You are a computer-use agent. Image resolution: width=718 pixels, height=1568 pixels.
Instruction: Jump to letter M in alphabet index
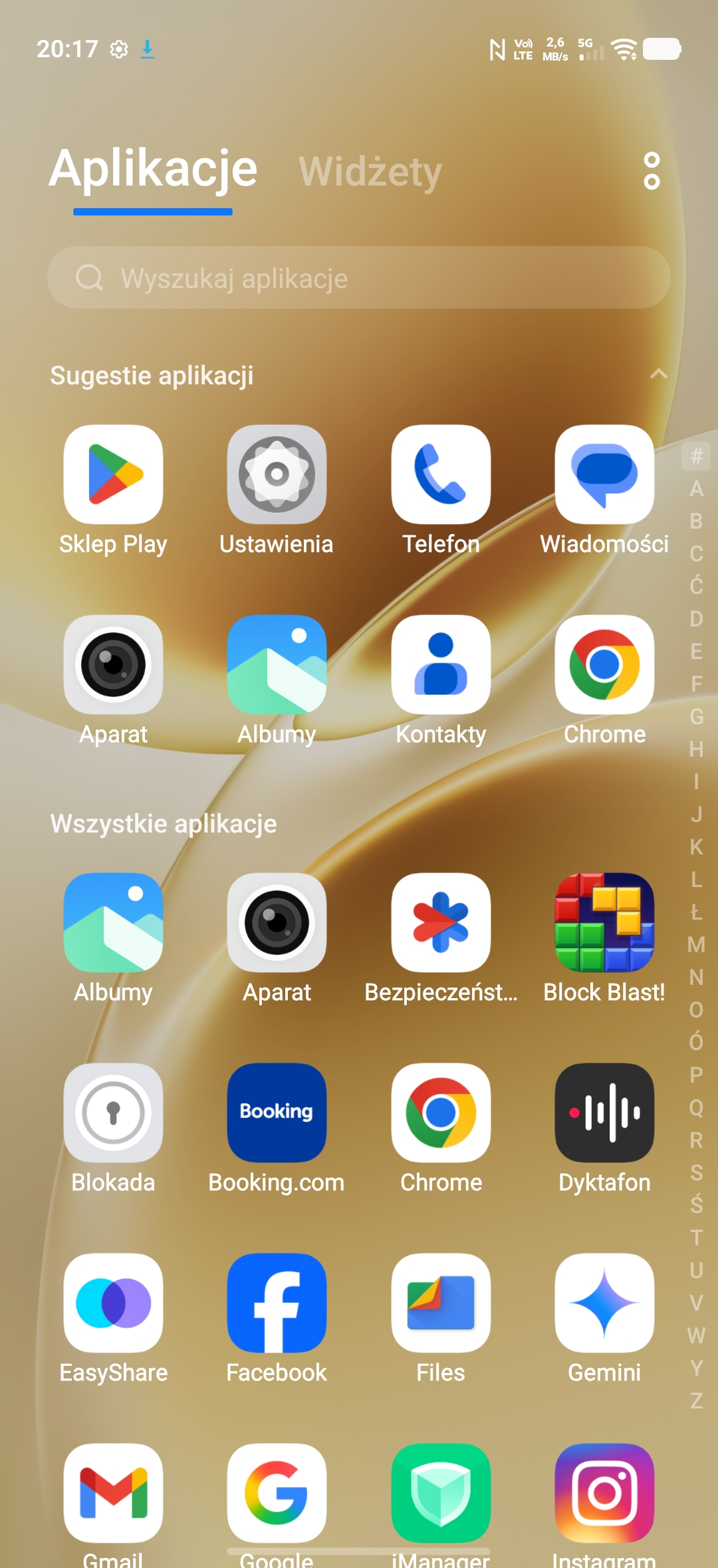pos(696,944)
